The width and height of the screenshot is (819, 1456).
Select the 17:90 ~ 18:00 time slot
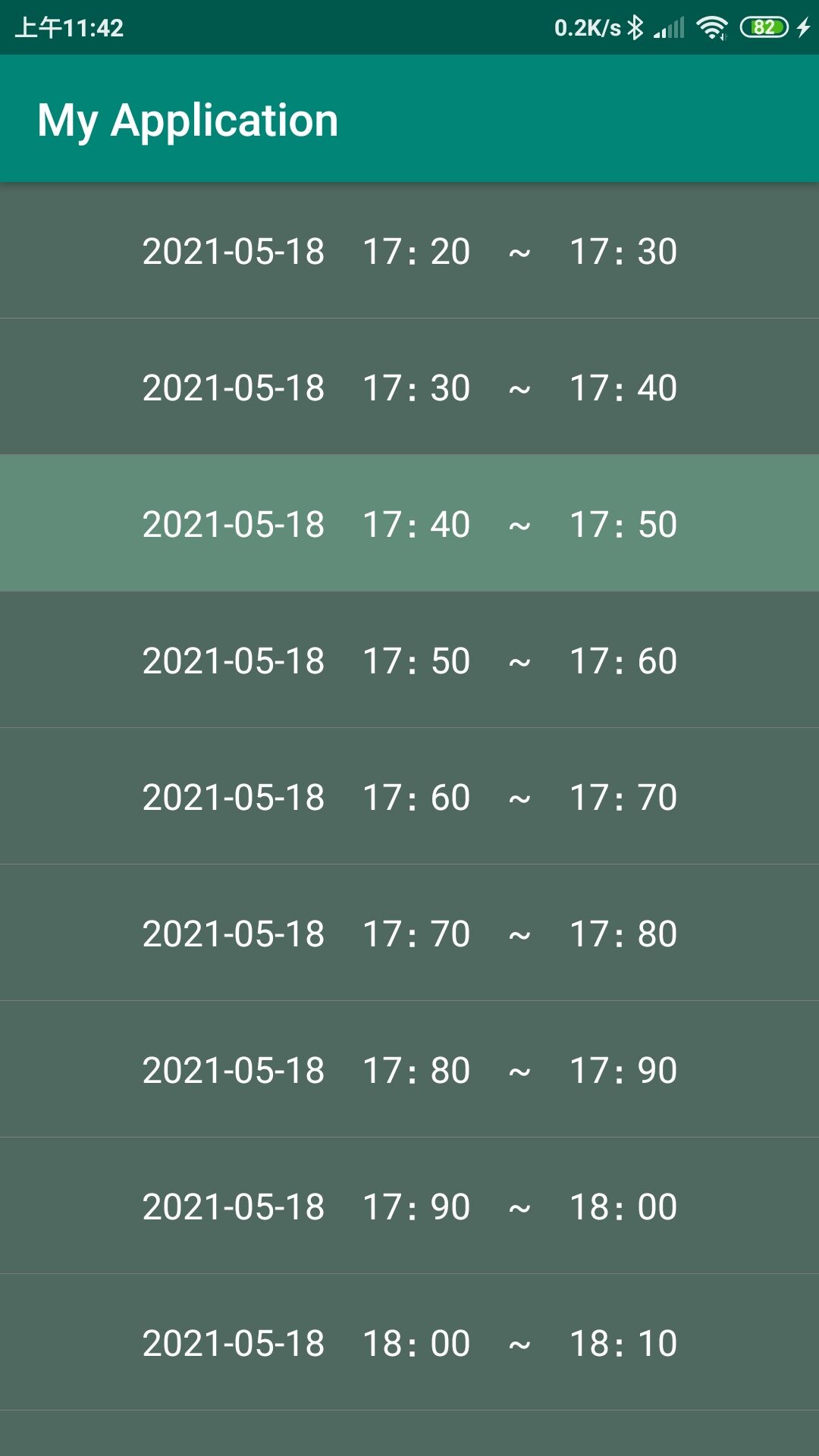[409, 1207]
